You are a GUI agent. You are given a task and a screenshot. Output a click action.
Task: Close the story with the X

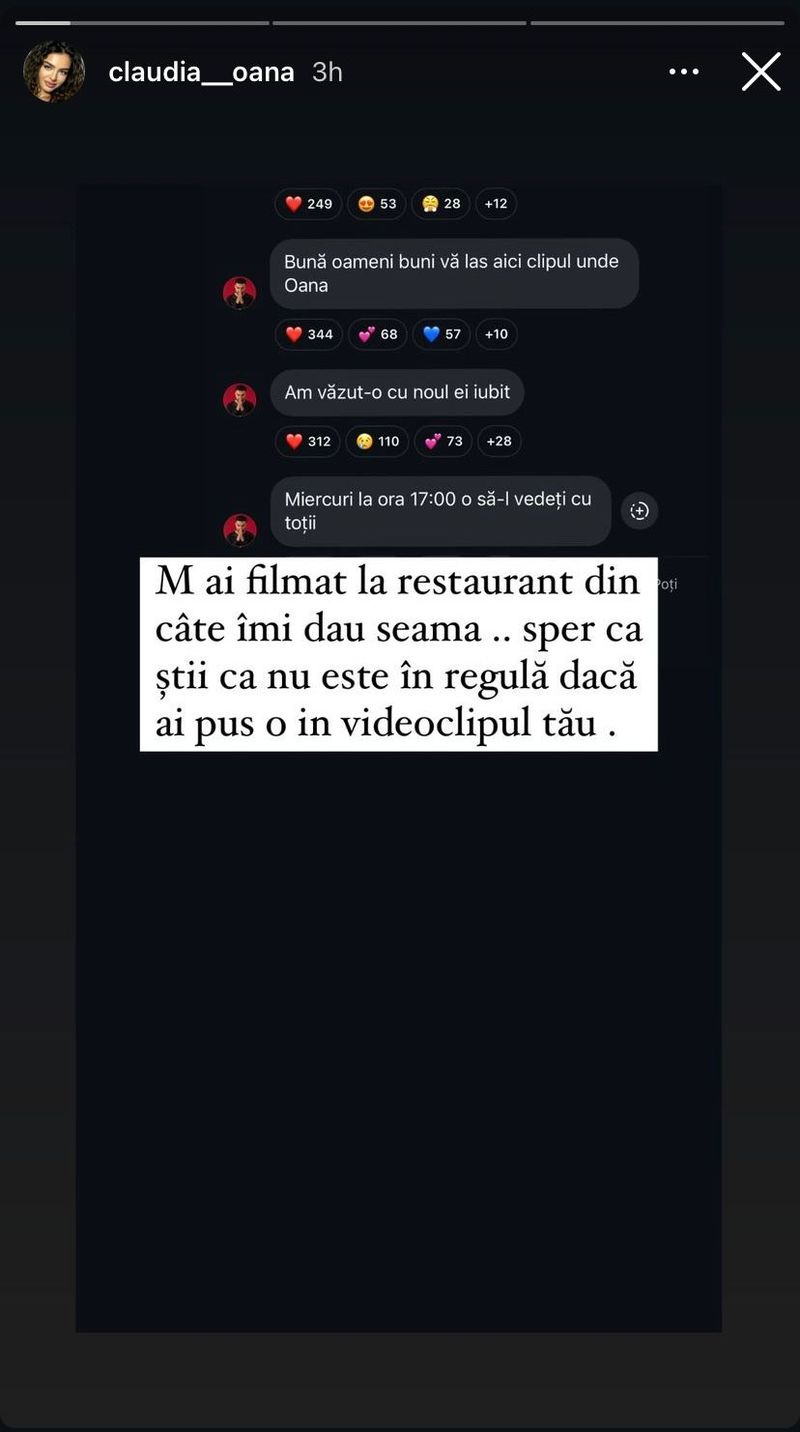[761, 71]
